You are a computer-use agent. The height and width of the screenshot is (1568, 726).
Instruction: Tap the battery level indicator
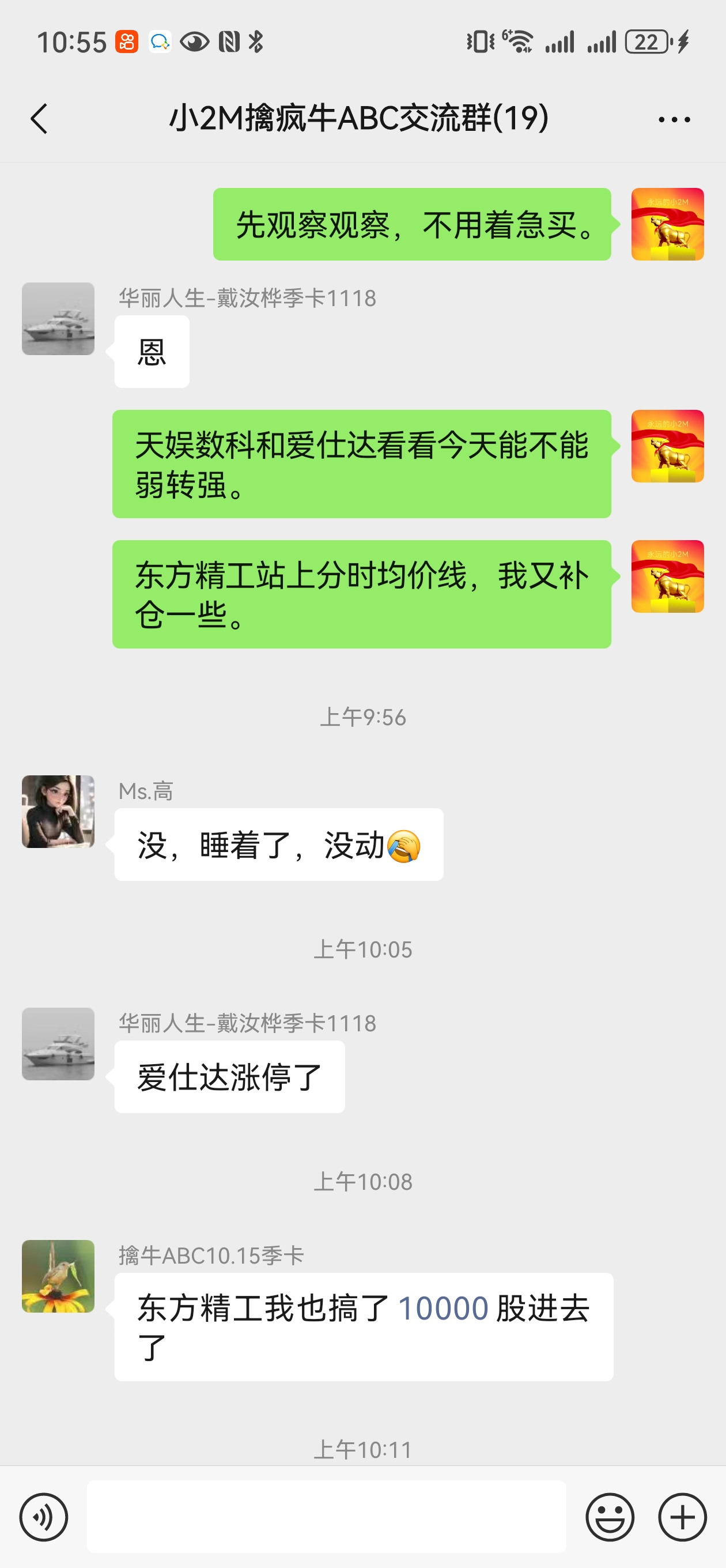(x=647, y=42)
